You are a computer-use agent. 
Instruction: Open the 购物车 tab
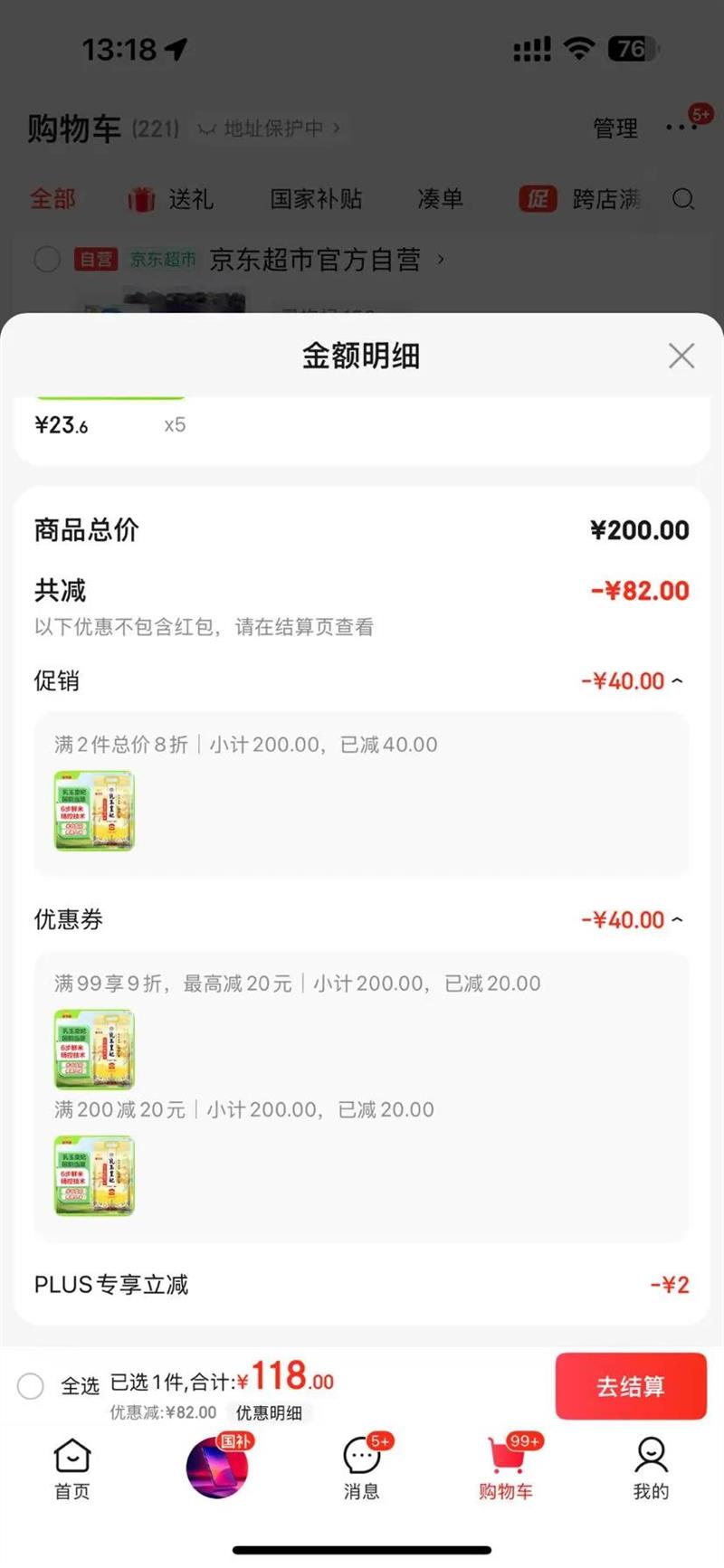pos(507,1468)
